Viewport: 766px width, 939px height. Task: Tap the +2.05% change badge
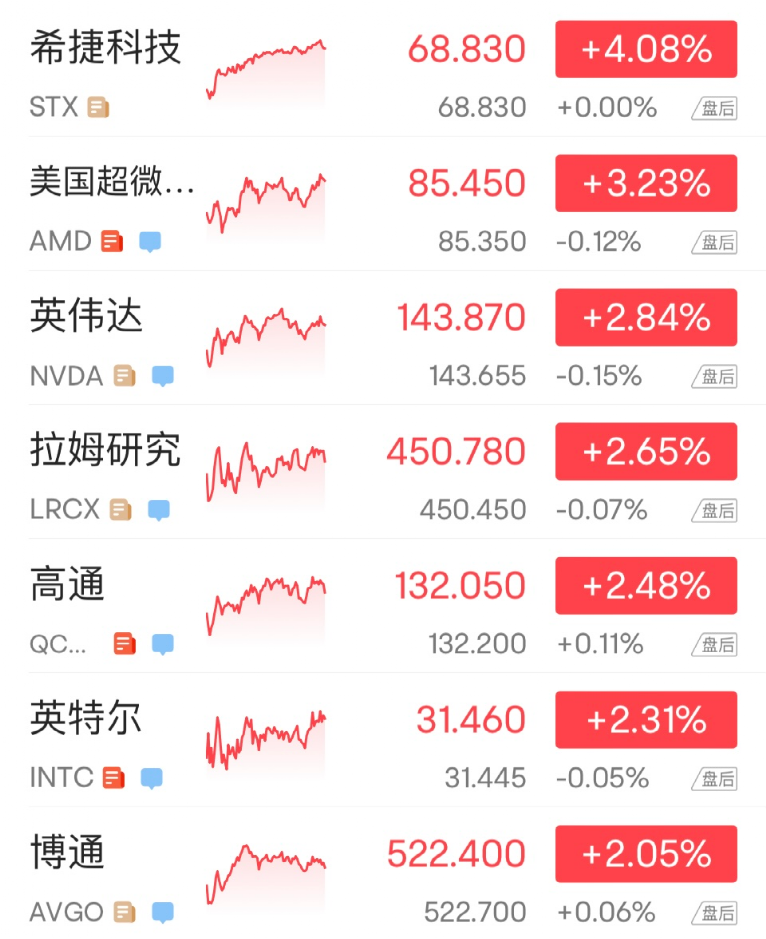(x=646, y=853)
